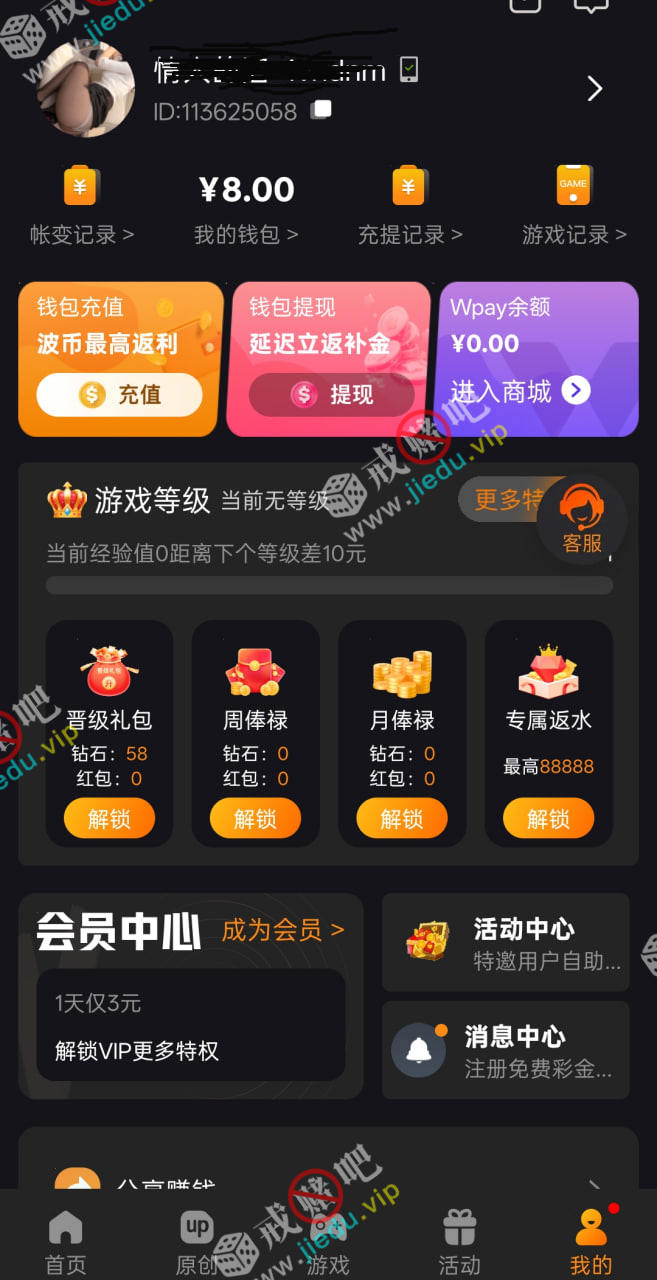This screenshot has height=1280, width=657.
Task: Unlock the 月俸禄 monthly reward
Action: pos(402,819)
